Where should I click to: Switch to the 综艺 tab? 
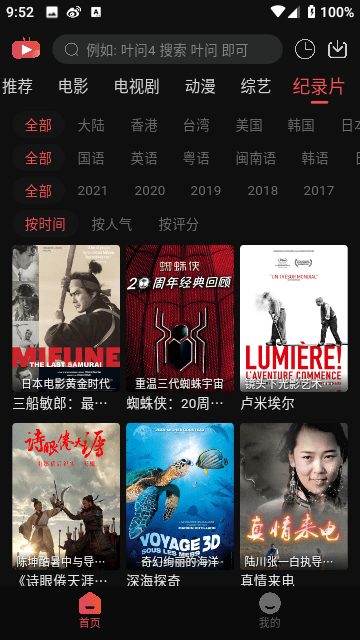pyautogui.click(x=256, y=87)
